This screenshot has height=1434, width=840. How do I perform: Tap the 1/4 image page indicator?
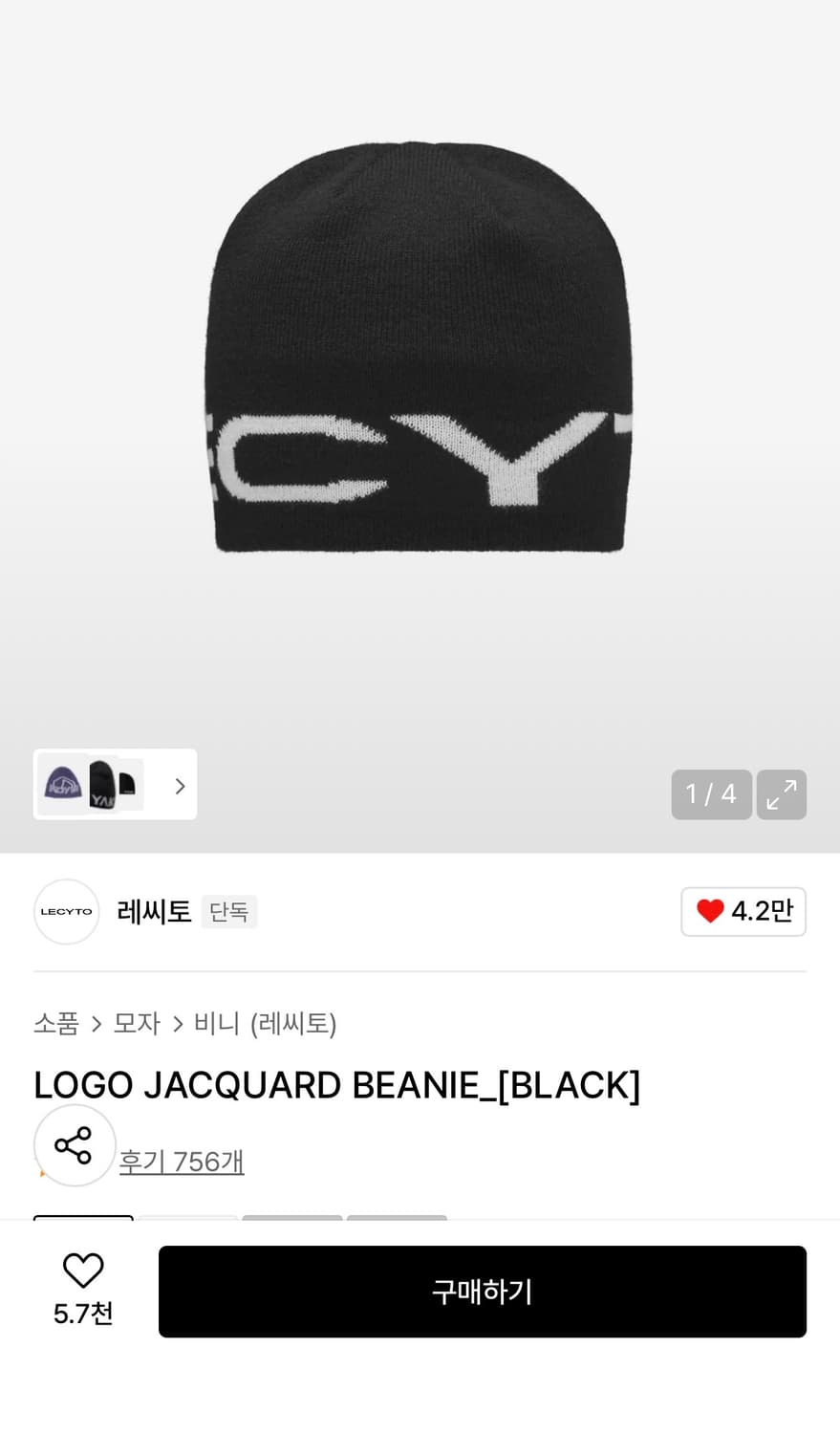click(711, 794)
